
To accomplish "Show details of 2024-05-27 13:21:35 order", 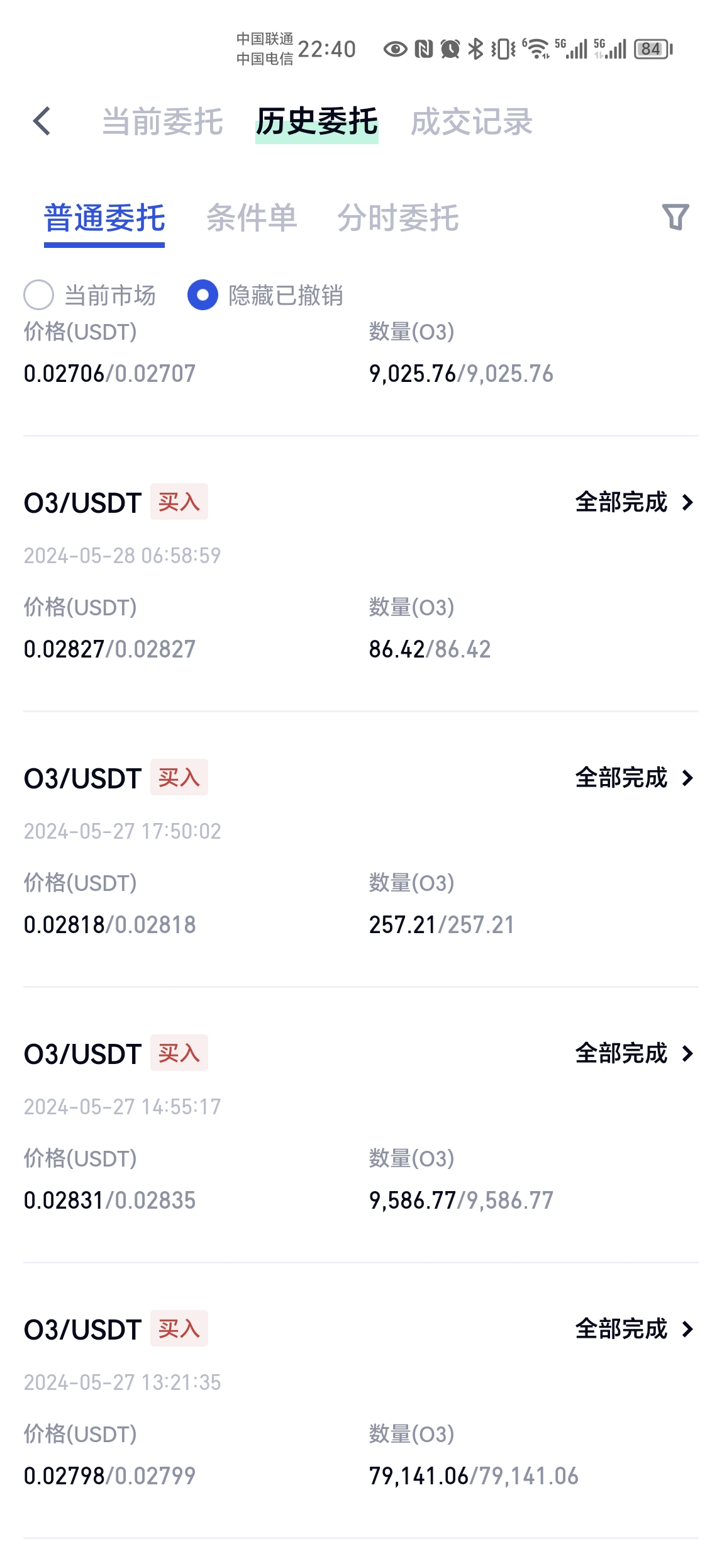I will [635, 1329].
